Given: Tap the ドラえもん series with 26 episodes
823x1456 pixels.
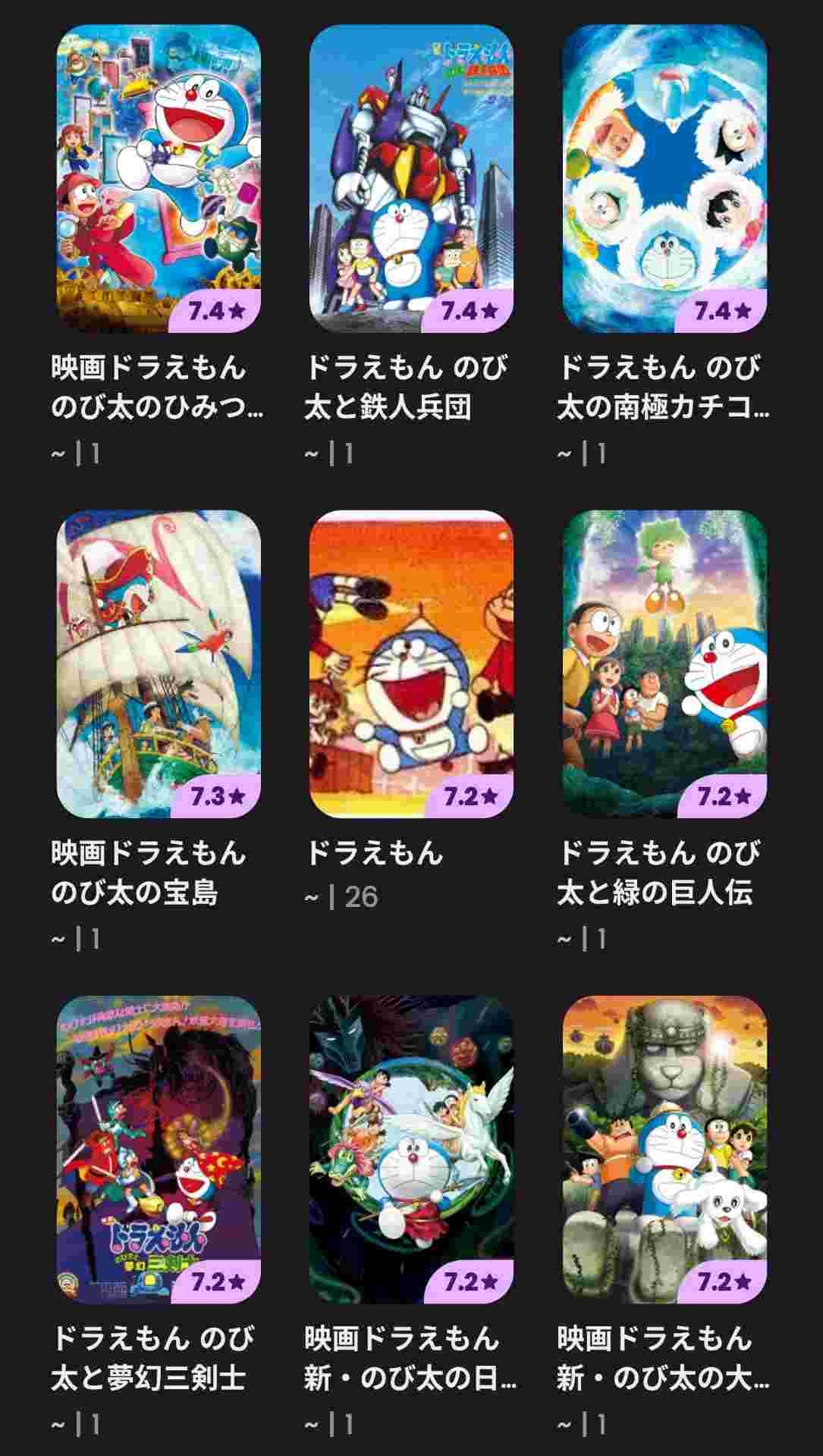Looking at the screenshot, I should [411, 664].
